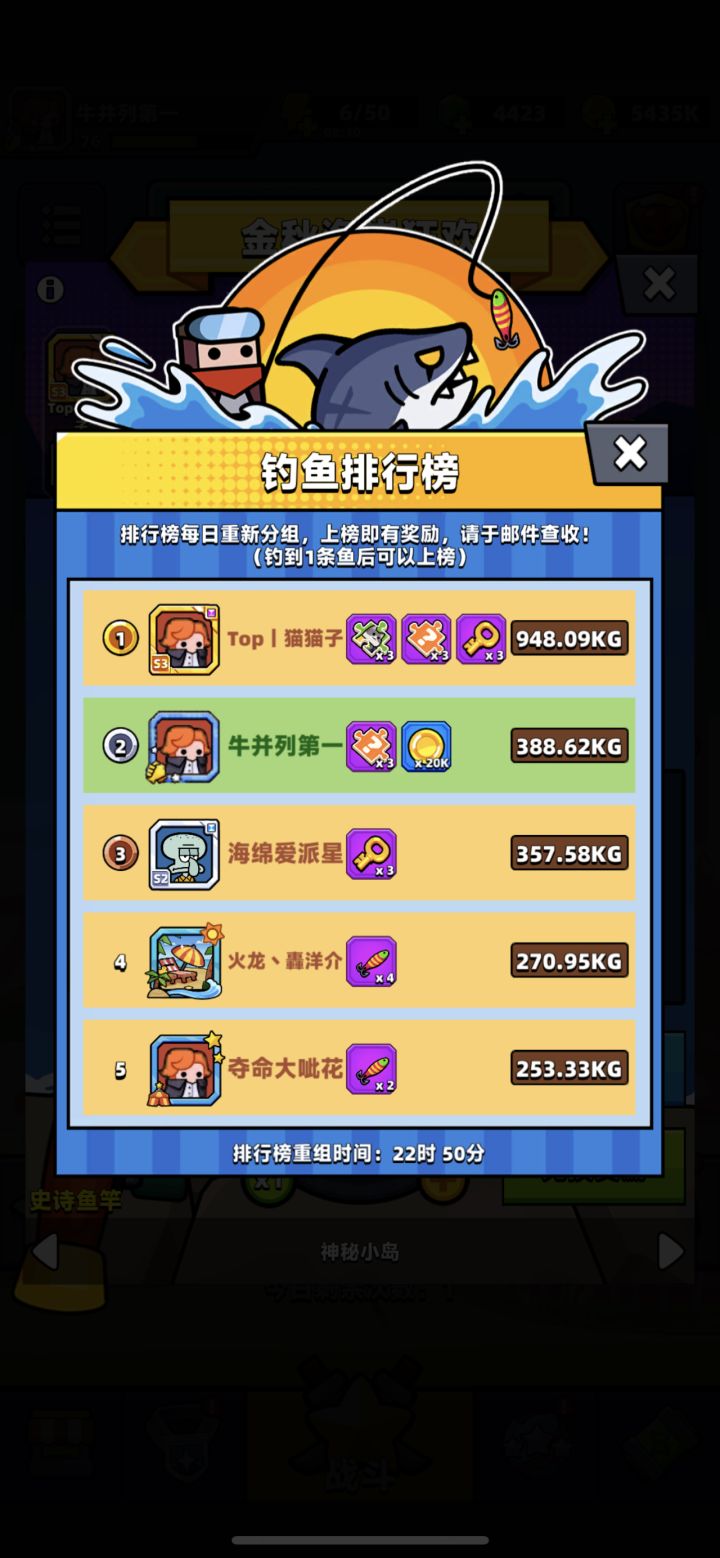Open the hamburger menu below the player avatar
Viewport: 720px width, 1558px height.
62,225
